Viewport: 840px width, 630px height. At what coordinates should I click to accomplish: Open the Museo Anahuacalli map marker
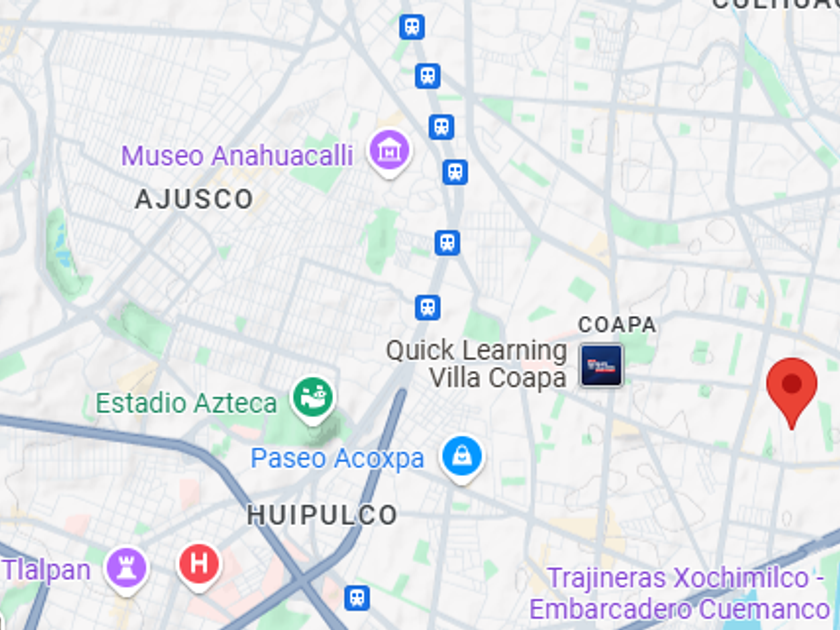tap(389, 153)
